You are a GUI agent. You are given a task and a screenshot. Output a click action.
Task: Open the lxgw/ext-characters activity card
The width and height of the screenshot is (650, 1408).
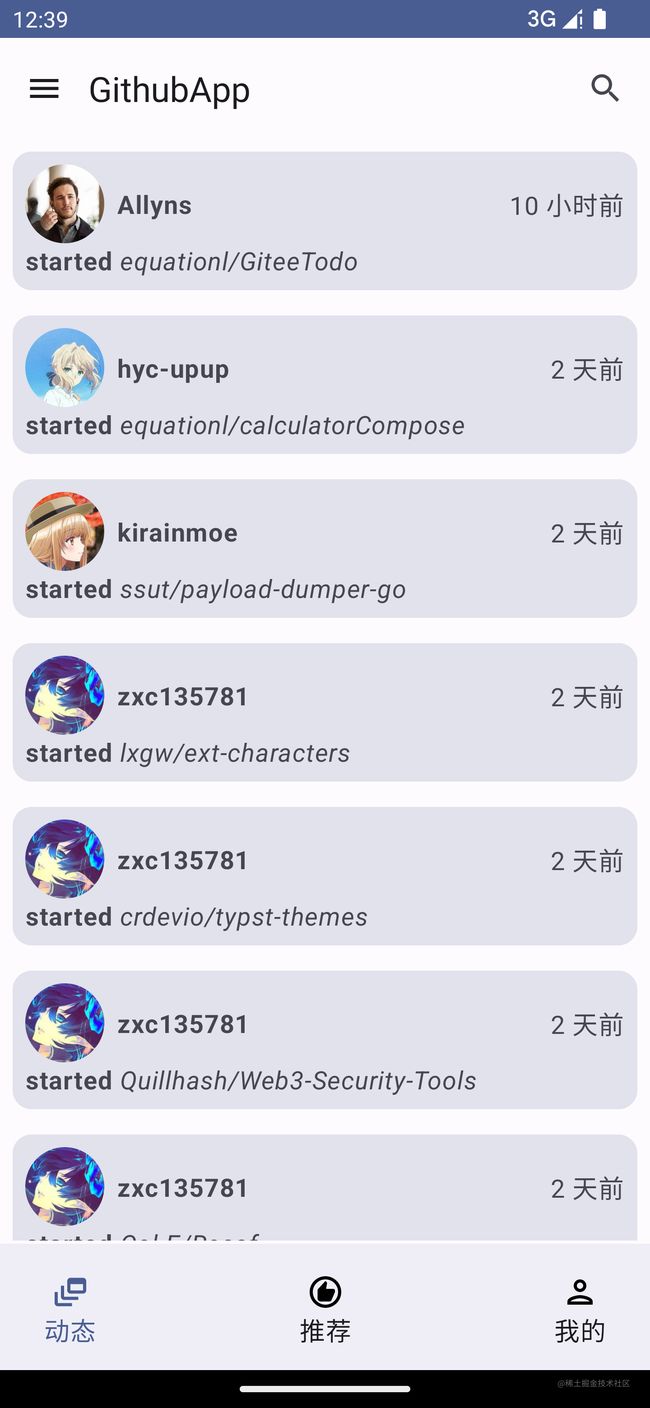point(325,713)
